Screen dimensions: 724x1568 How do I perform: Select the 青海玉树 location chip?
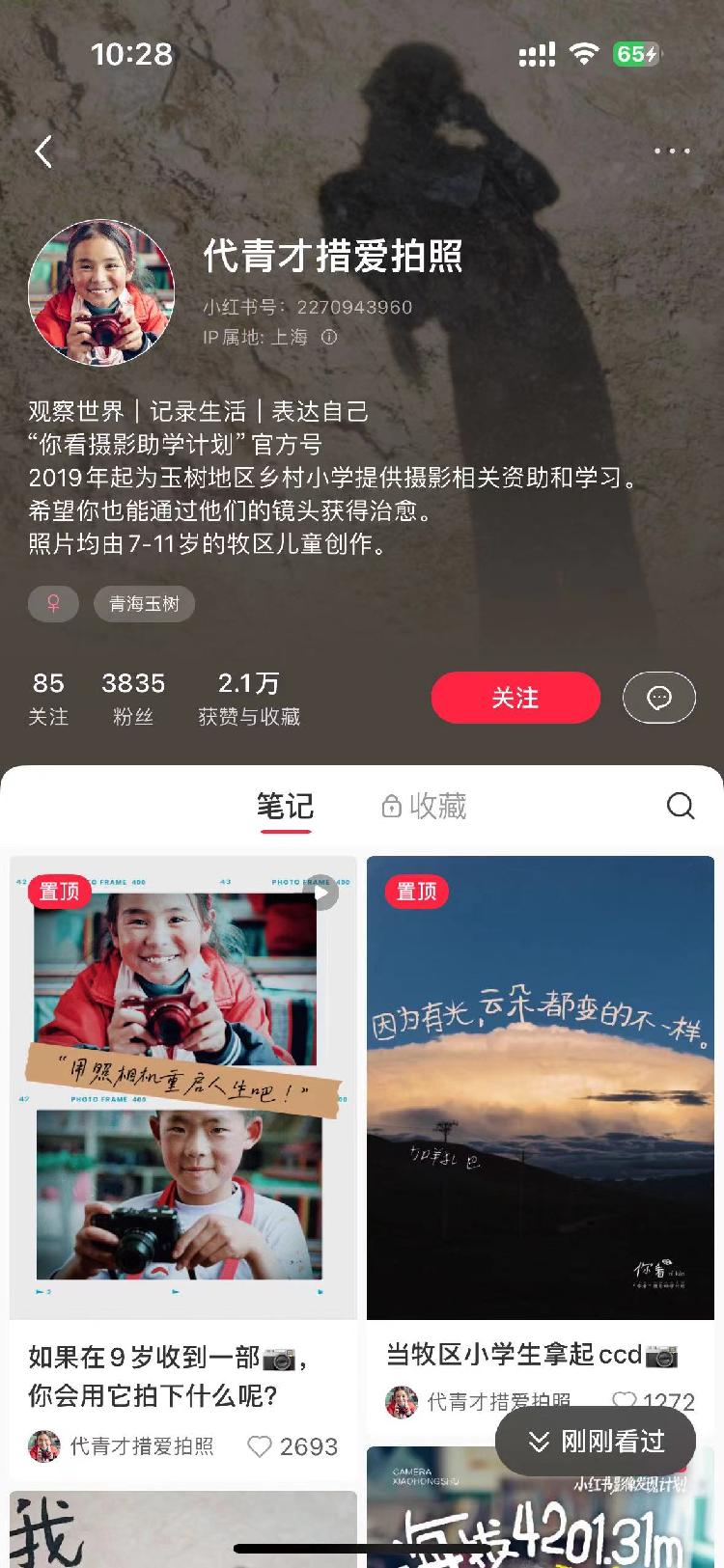tap(144, 604)
